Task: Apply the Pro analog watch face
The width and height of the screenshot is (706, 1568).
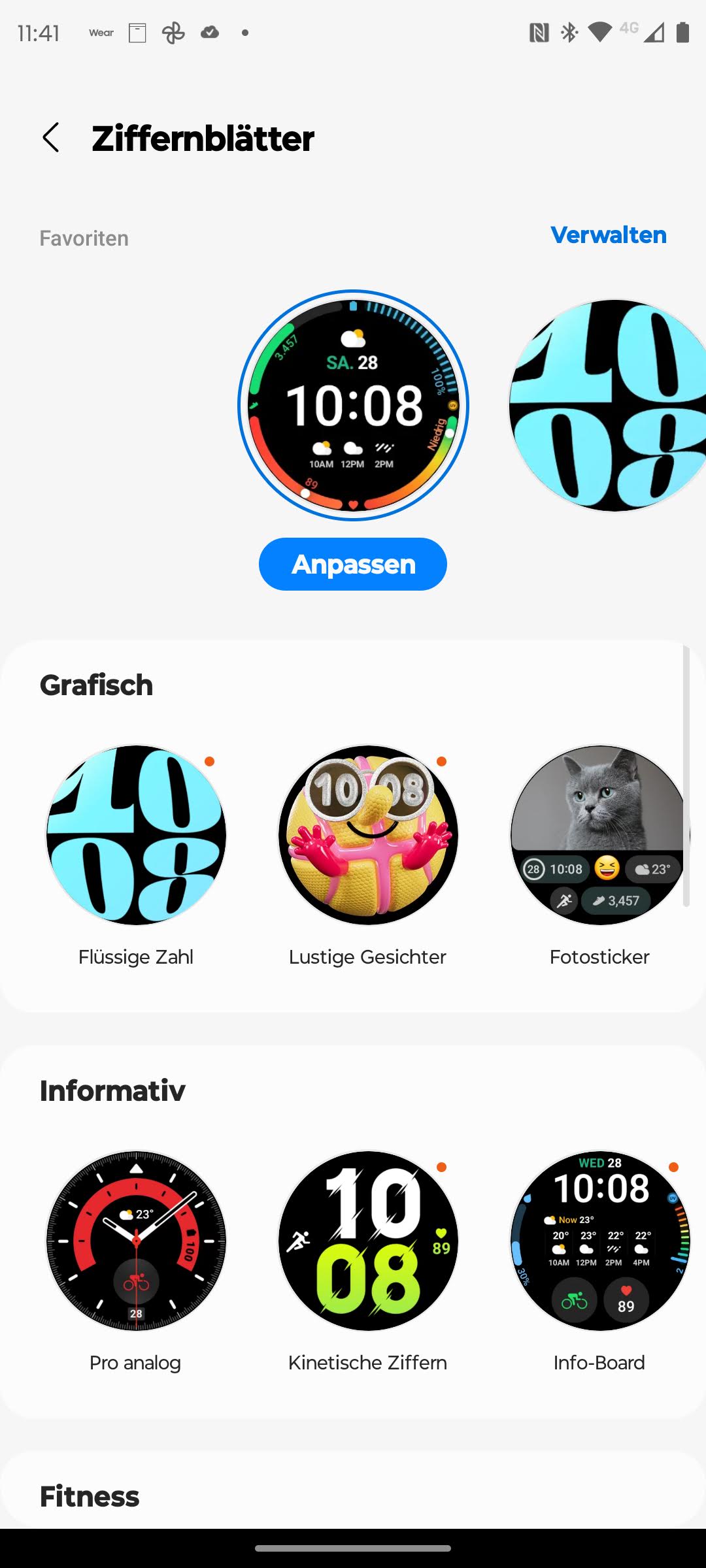Action: [136, 1241]
